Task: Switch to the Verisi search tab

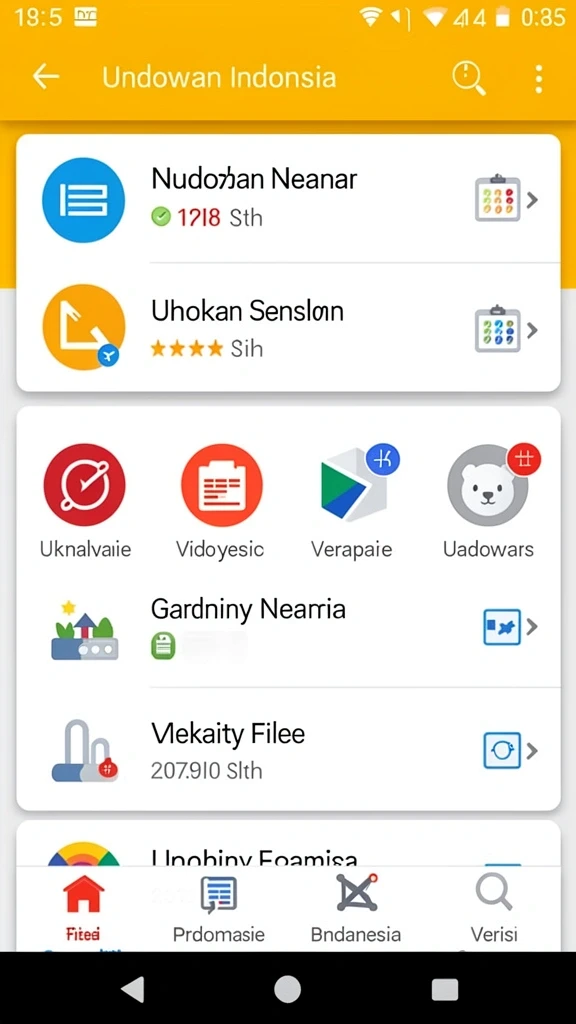Action: pyautogui.click(x=494, y=908)
